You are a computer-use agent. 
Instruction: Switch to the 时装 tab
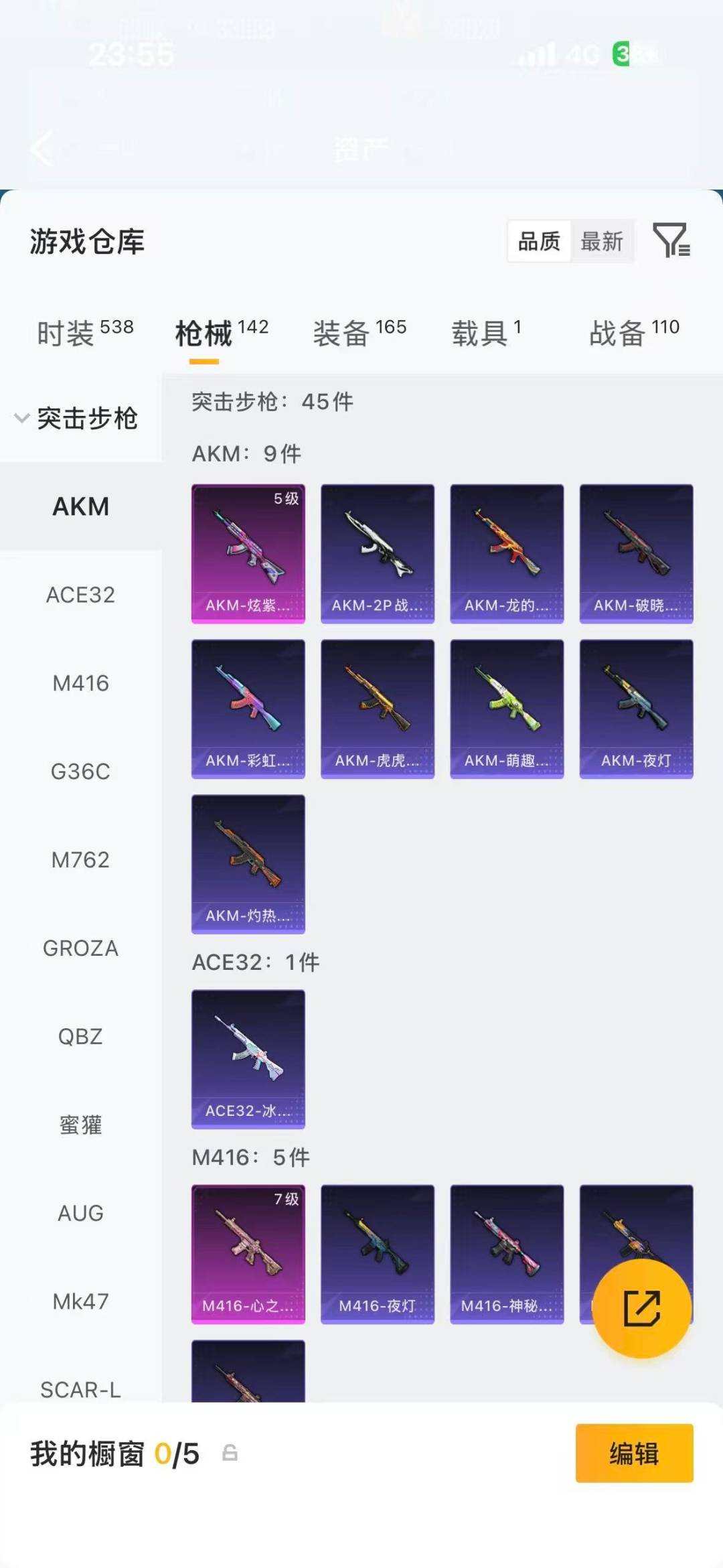coord(85,333)
